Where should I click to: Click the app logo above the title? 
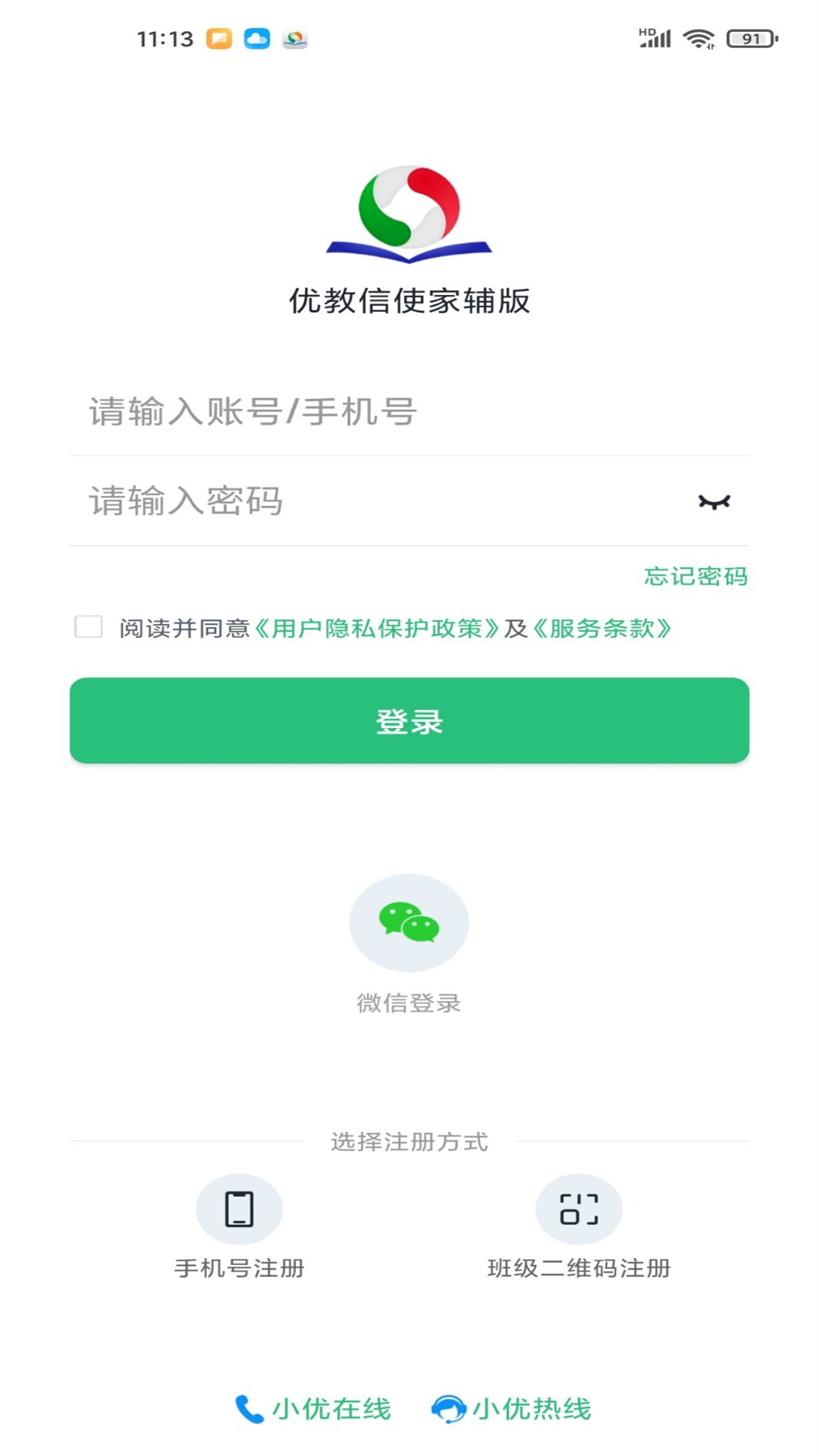pyautogui.click(x=409, y=212)
